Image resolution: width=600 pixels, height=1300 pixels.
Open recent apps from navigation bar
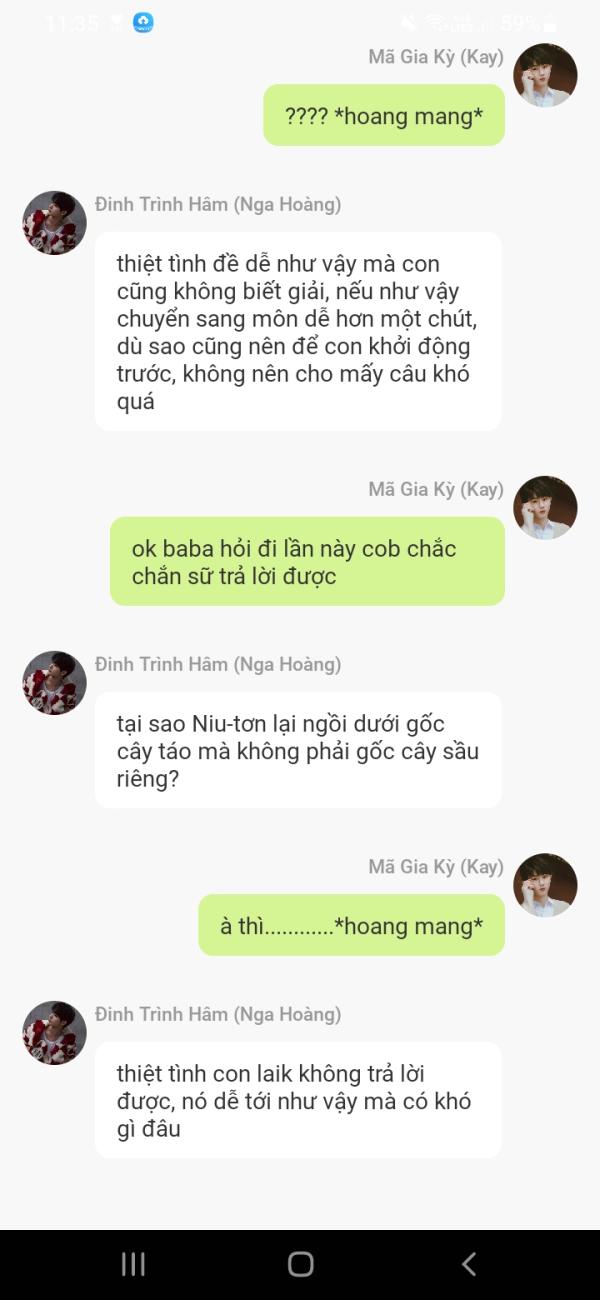tap(133, 1264)
